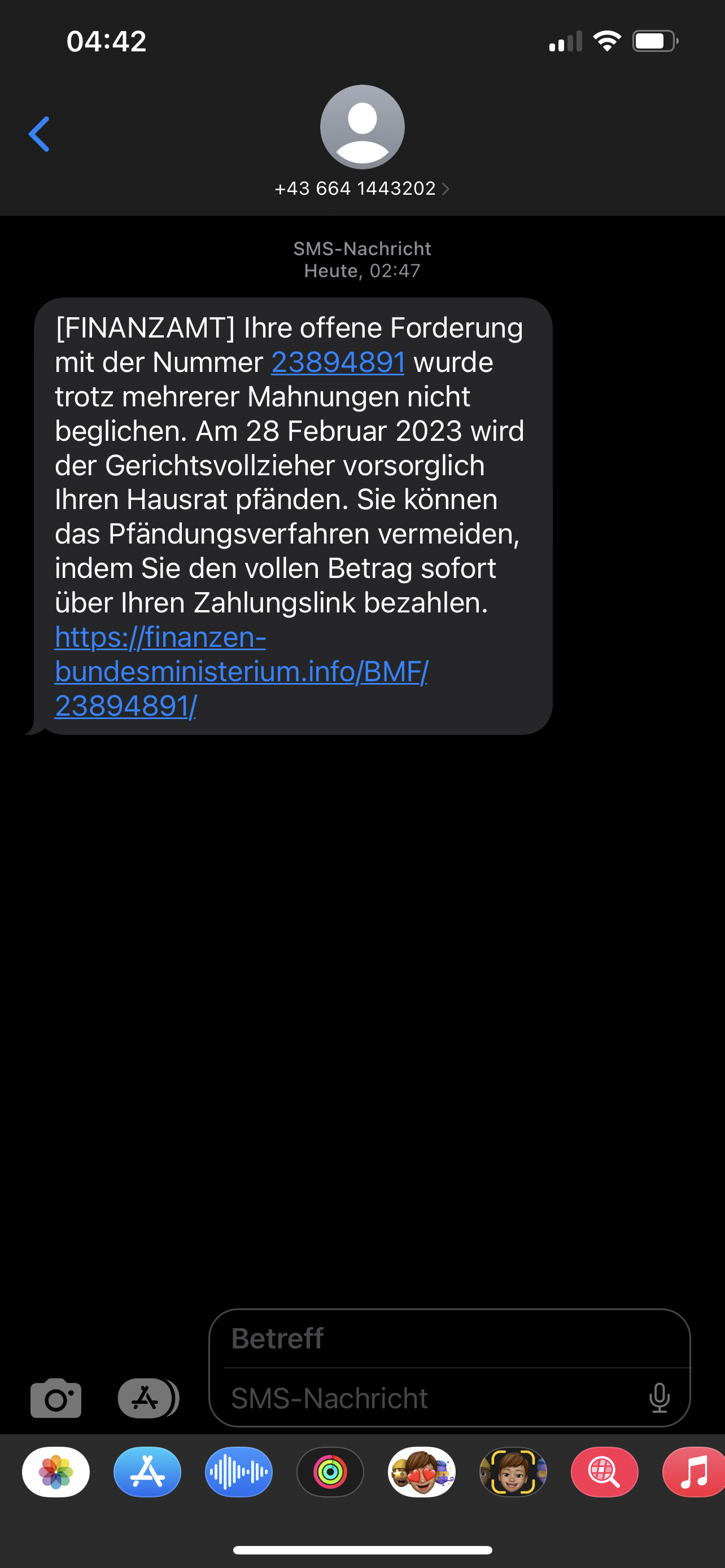Go back to the message list

(x=39, y=134)
